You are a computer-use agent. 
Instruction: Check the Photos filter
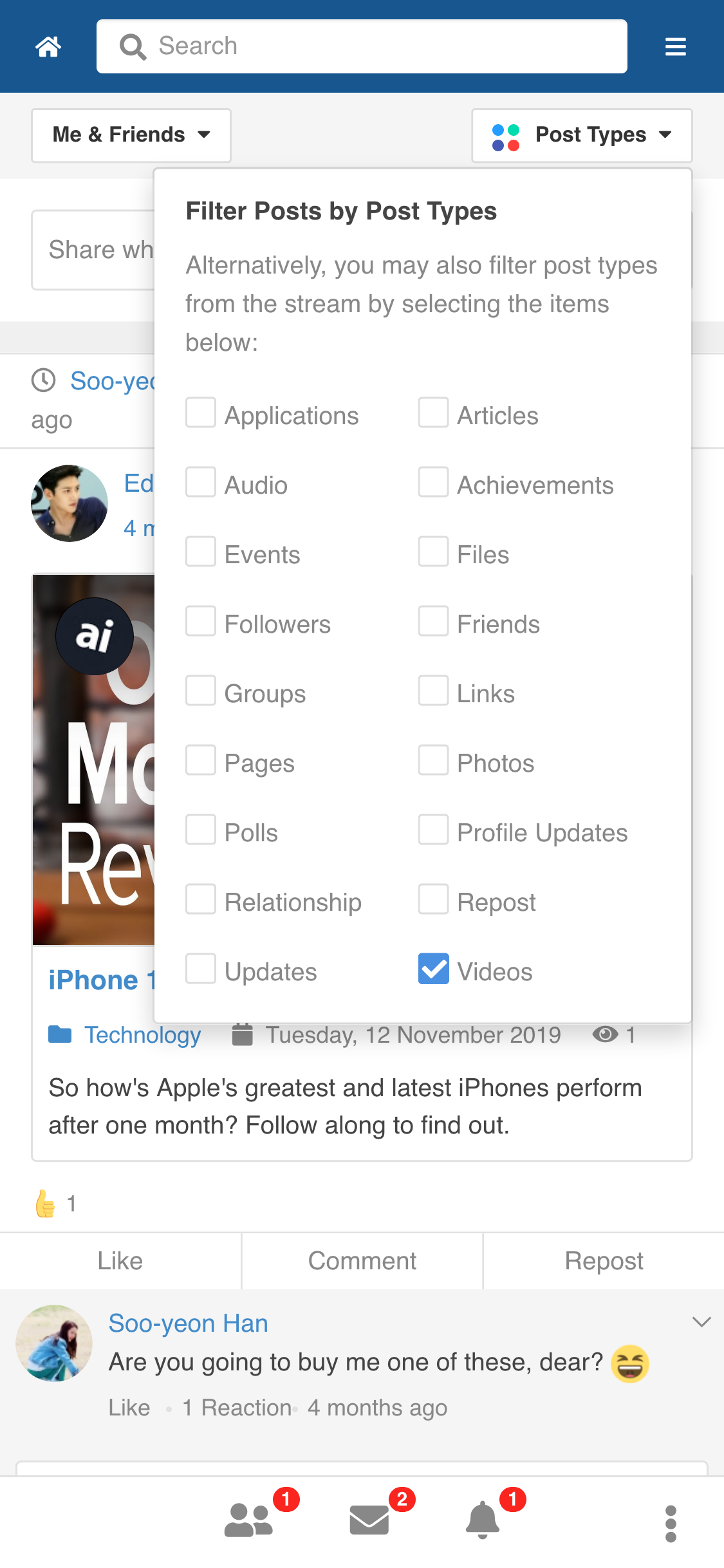[433, 760]
